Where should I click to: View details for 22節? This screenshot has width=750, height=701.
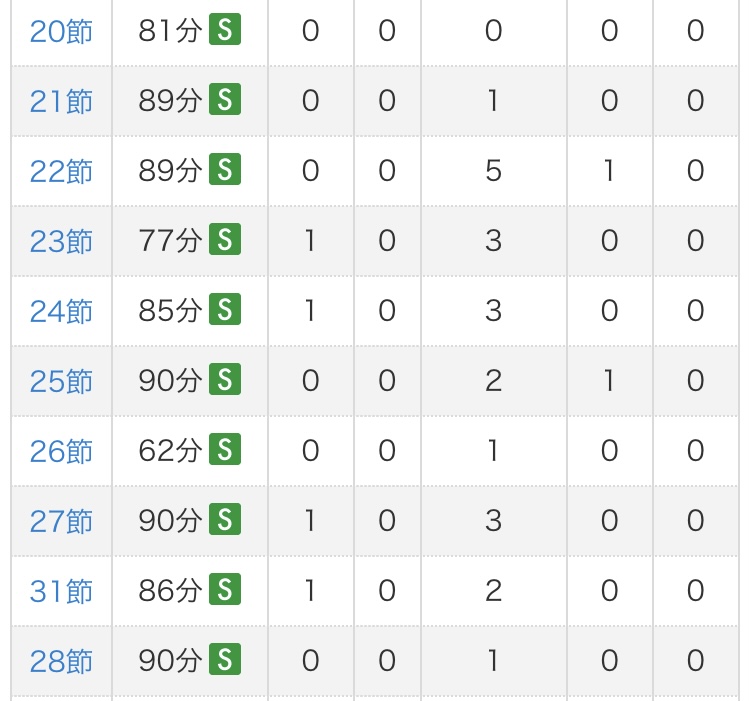[x=61, y=172]
